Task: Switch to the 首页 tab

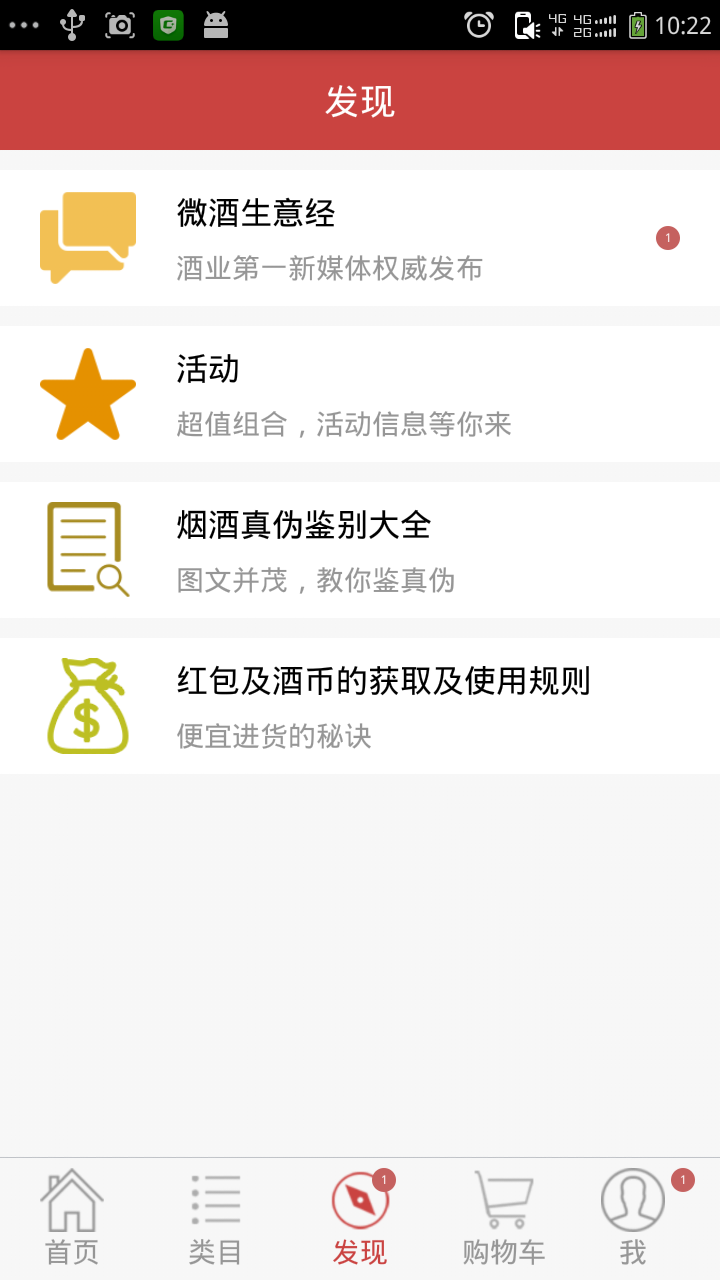Action: (x=72, y=1219)
